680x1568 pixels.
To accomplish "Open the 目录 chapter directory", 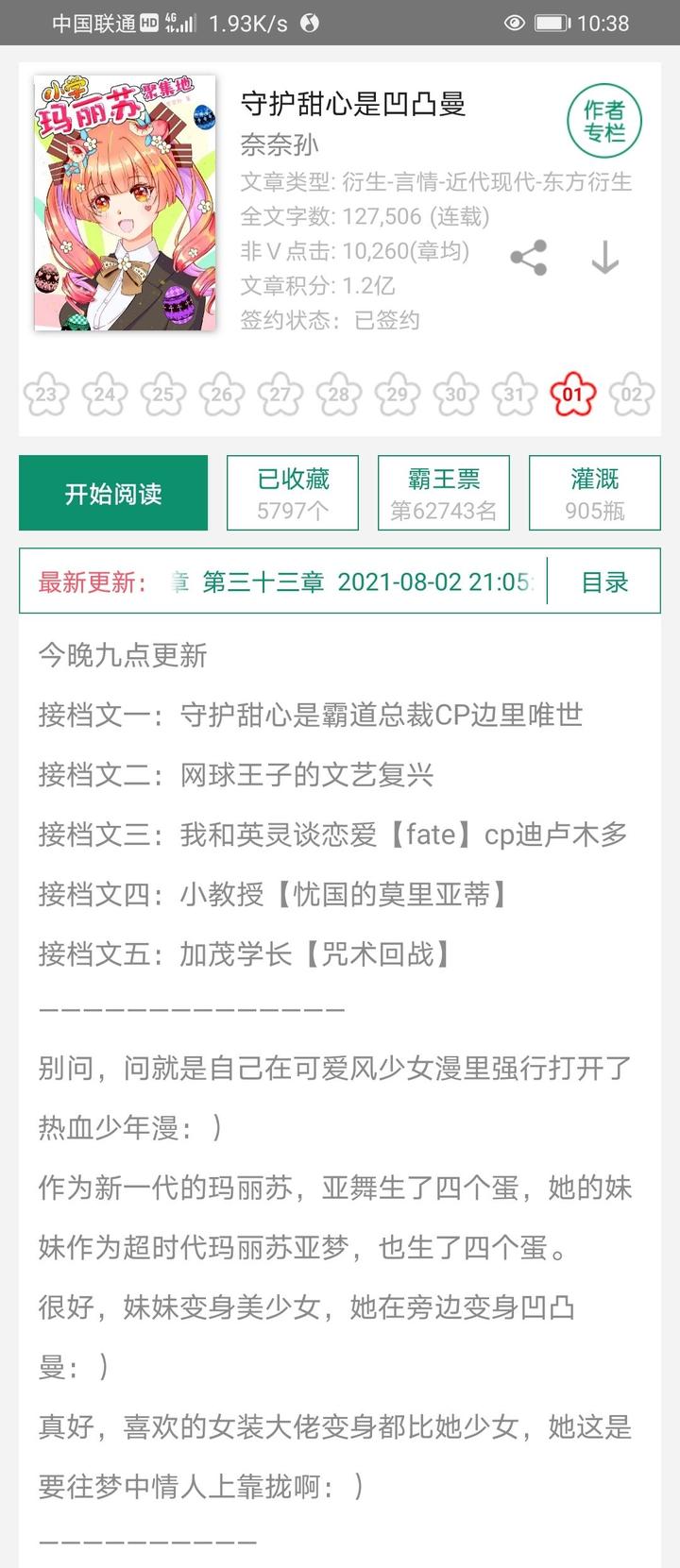I will click(604, 582).
